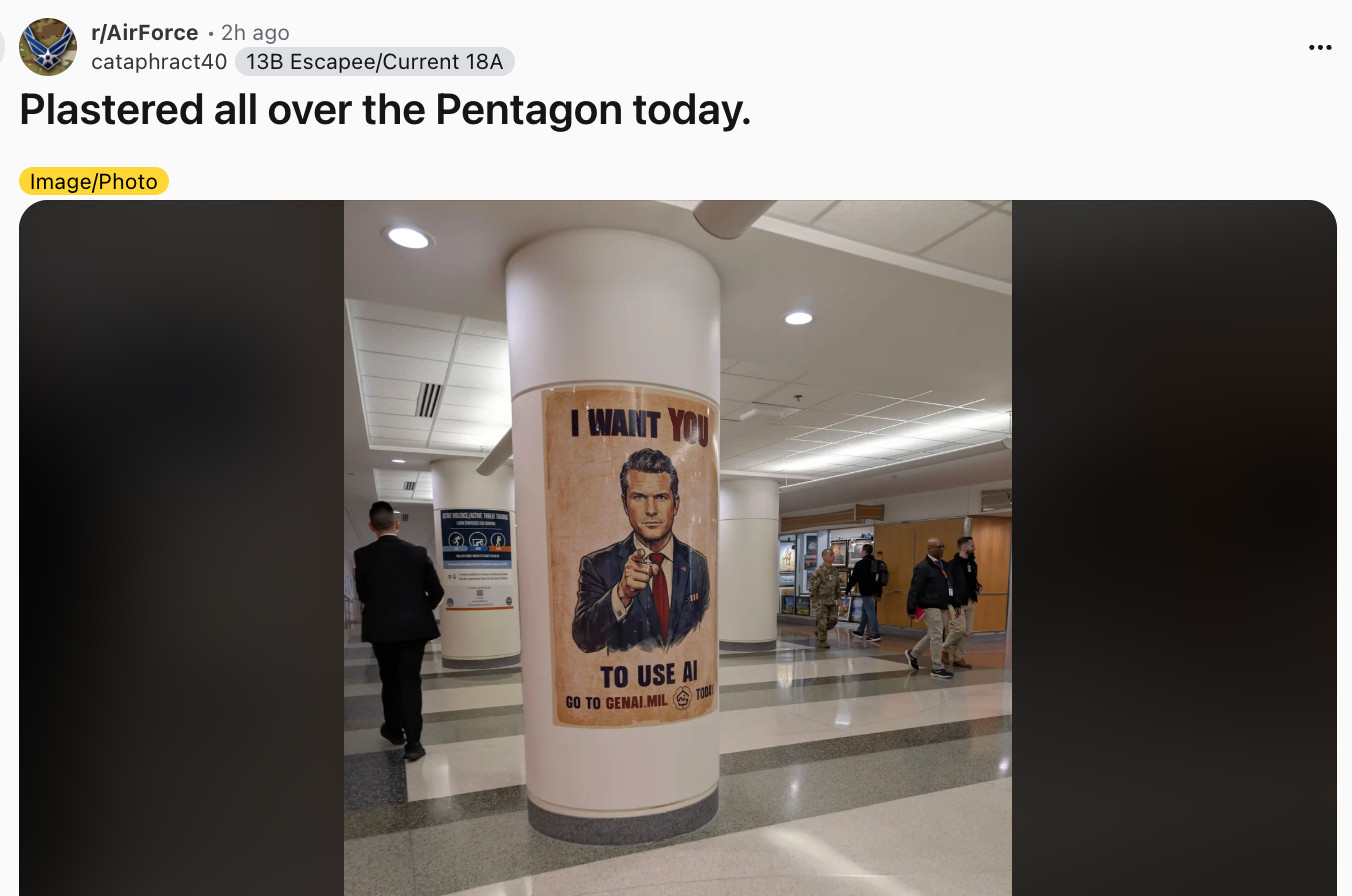
Task: Open the post titled Plastered all over the Pentagon
Action: click(x=384, y=110)
